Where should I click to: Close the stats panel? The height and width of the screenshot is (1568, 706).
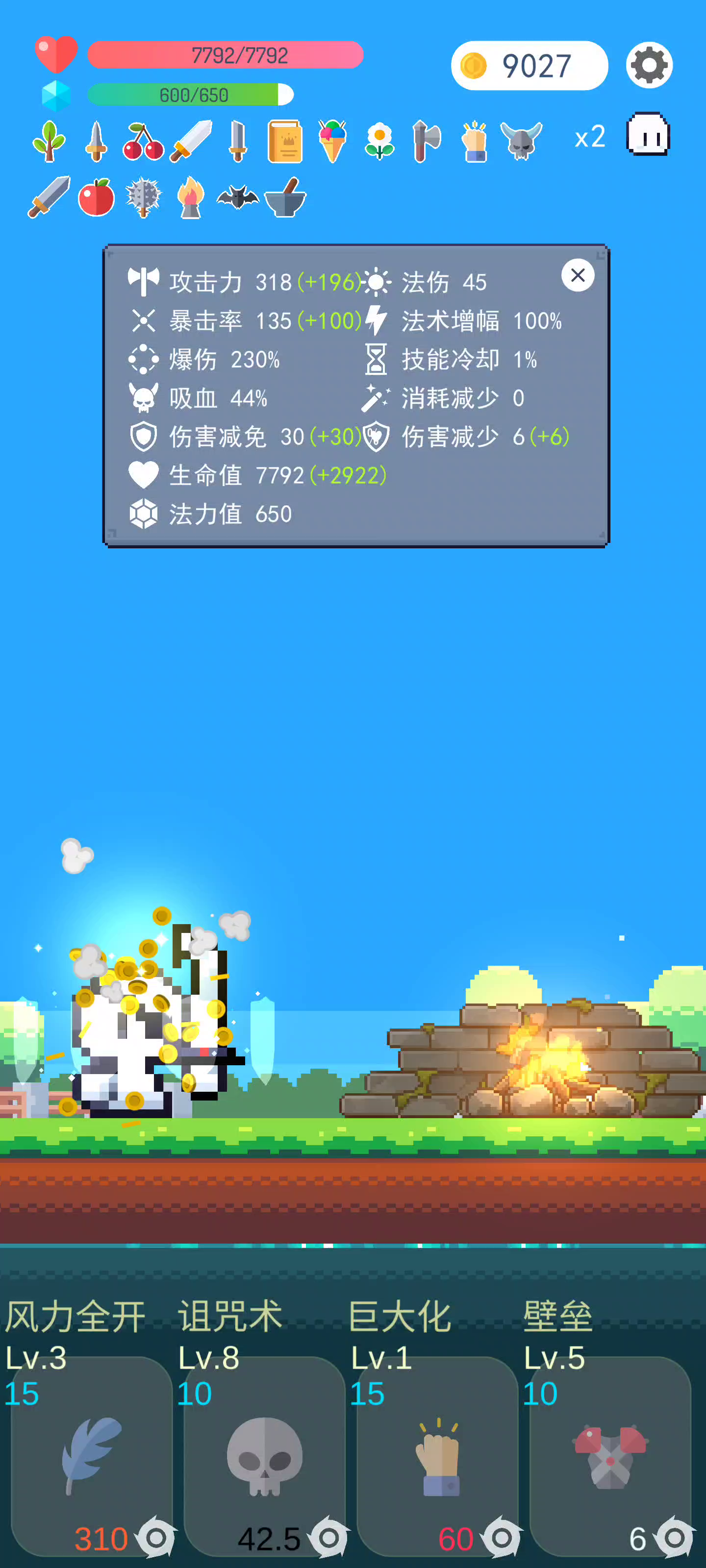tap(578, 275)
